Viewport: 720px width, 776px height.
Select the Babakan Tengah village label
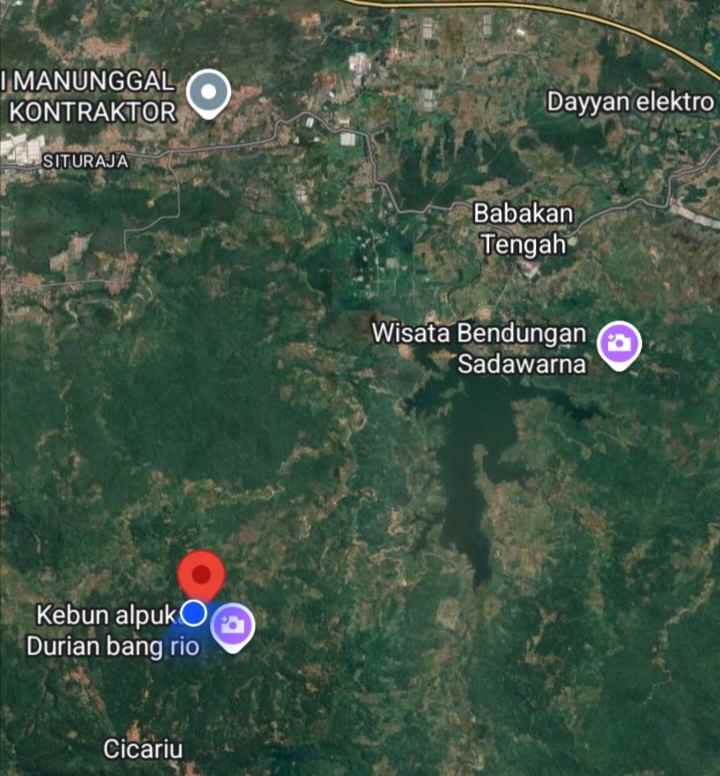[x=523, y=228]
